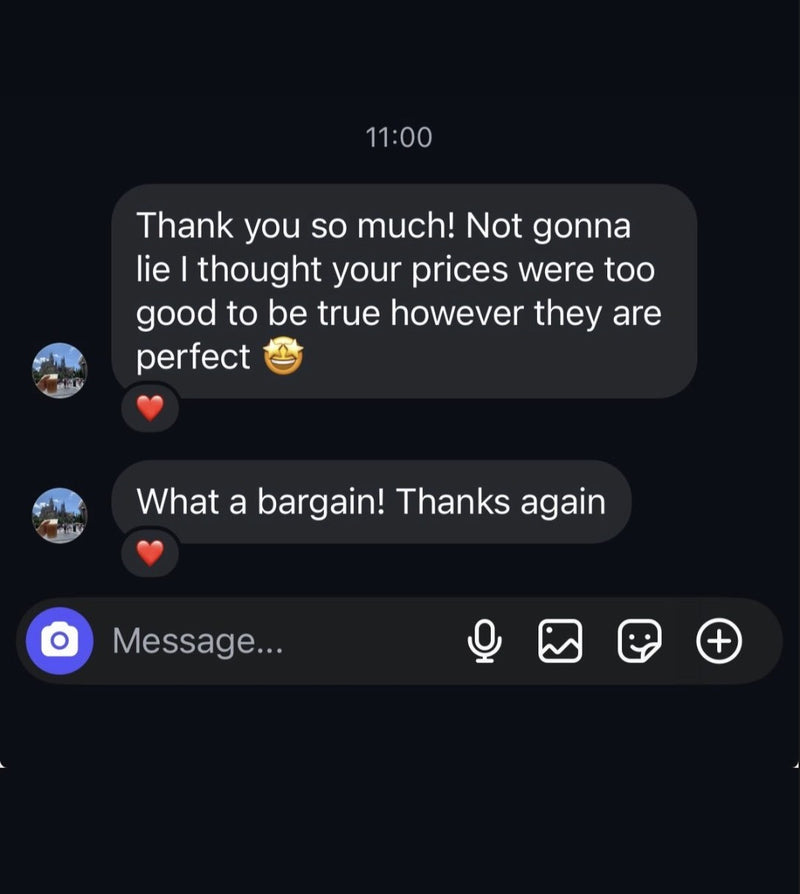
Task: Tap the 11:00 timestamp above the conversation
Action: 398,137
